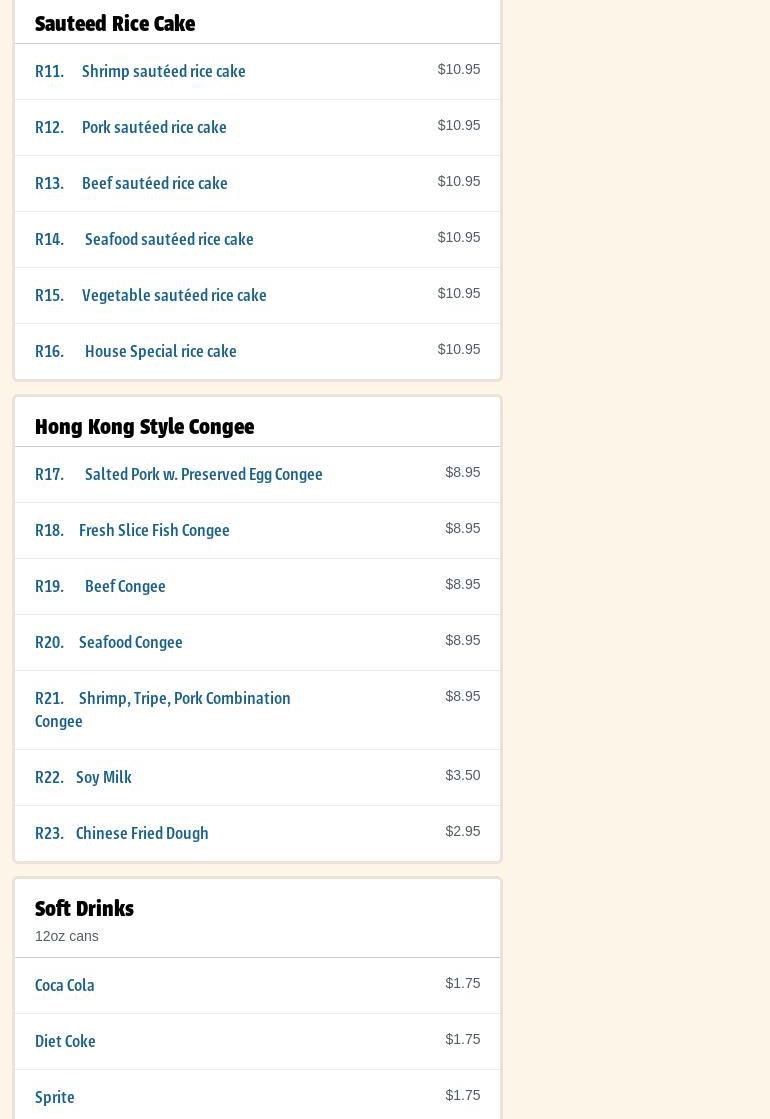Open Fresh Slice Fish Congee
This screenshot has width=770, height=1119.
[154, 530]
